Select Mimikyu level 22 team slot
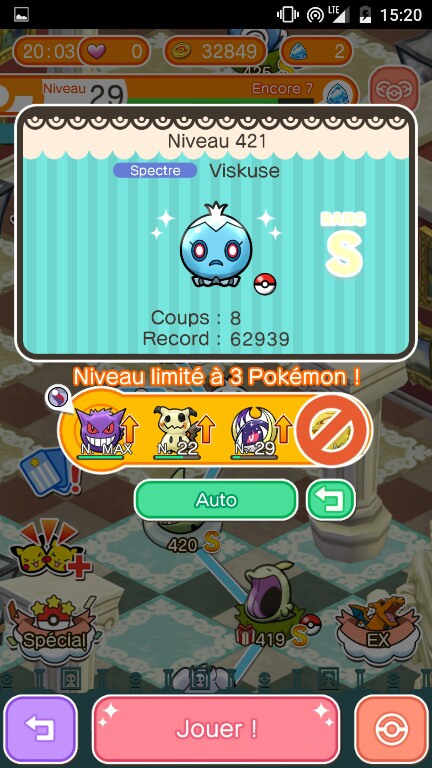The width and height of the screenshot is (432, 768). (x=179, y=432)
